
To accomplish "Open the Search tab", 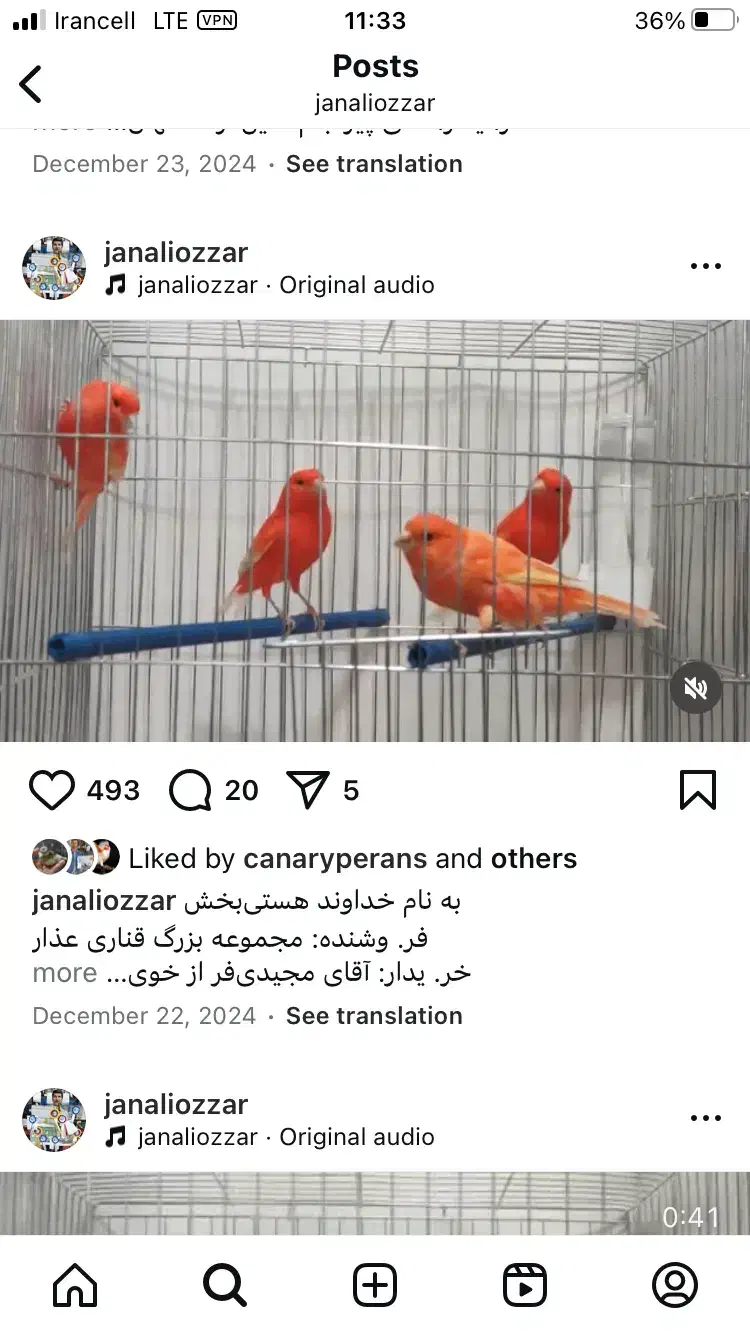I will [225, 1285].
